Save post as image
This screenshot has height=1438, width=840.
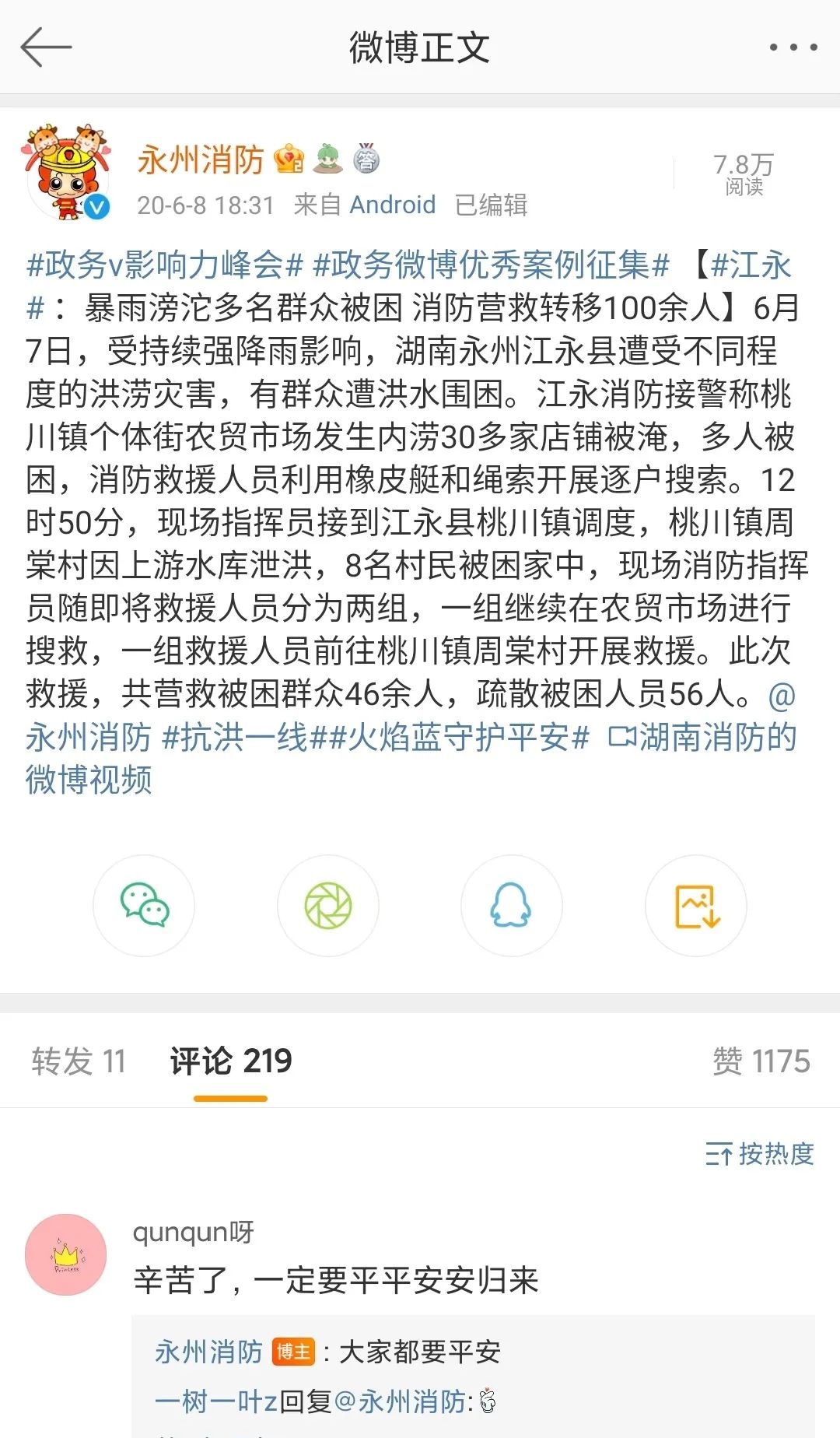click(x=696, y=906)
